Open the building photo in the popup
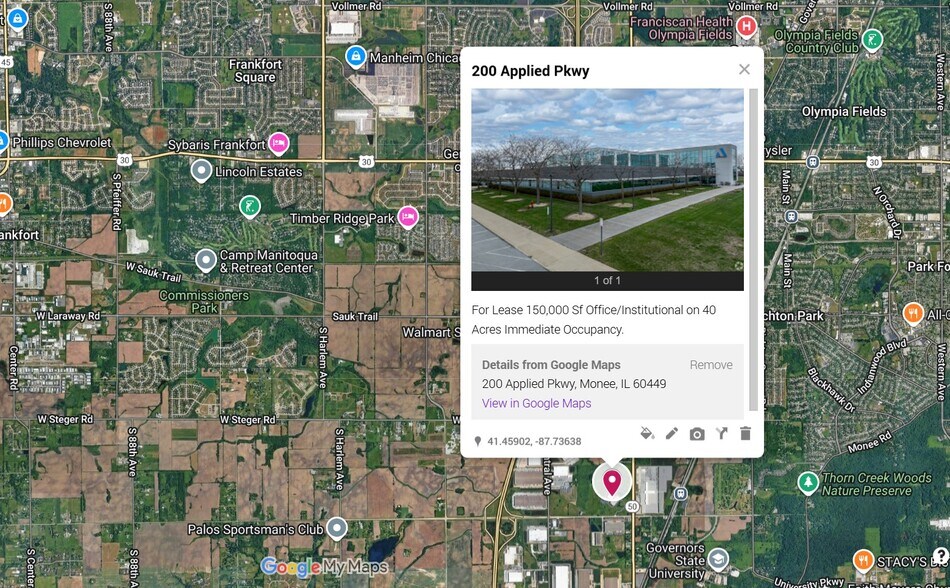950x588 pixels. 607,180
